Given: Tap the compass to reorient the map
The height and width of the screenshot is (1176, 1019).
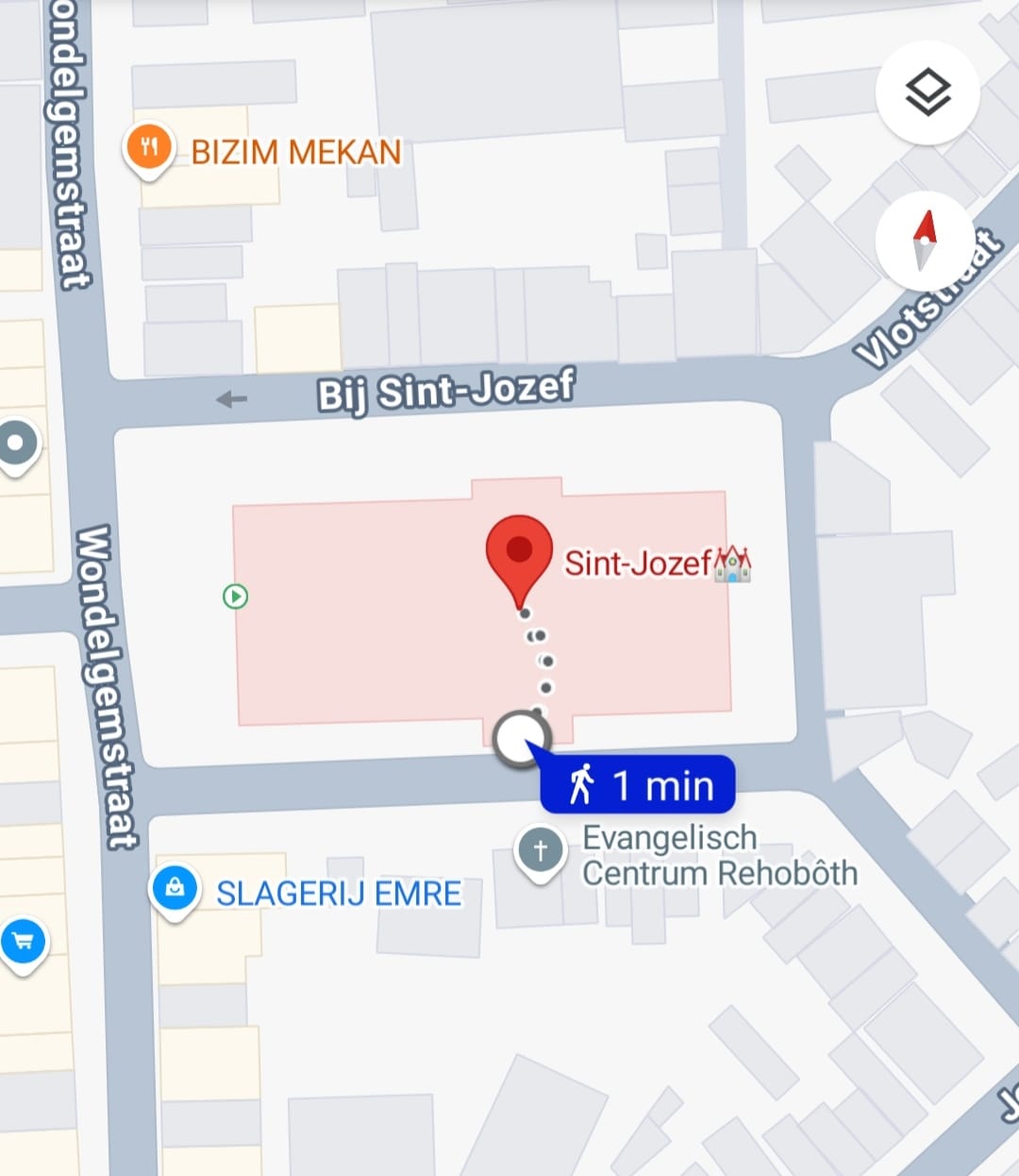Looking at the screenshot, I should coord(924,240).
